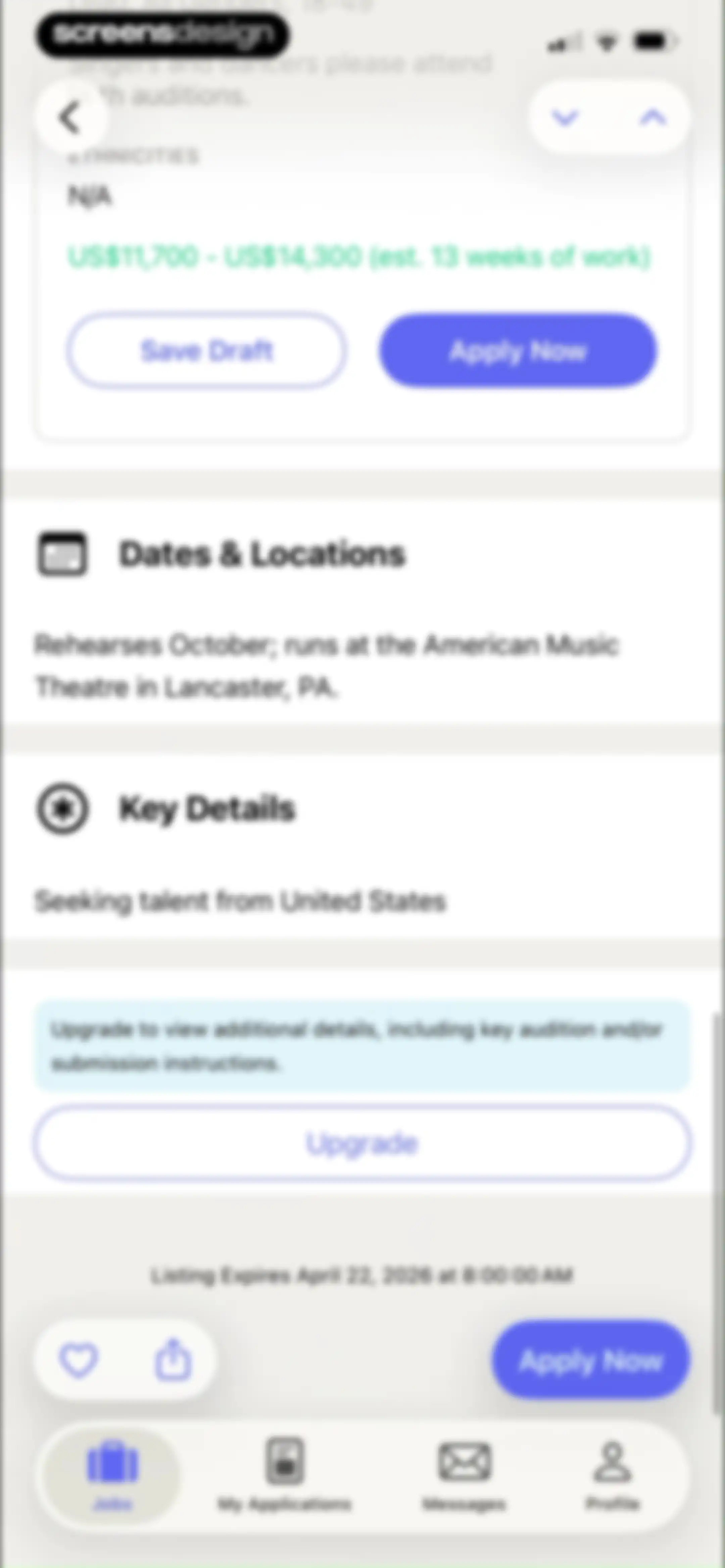Favorite this listing with the heart icon
Image resolution: width=725 pixels, height=1568 pixels.
(x=79, y=1359)
